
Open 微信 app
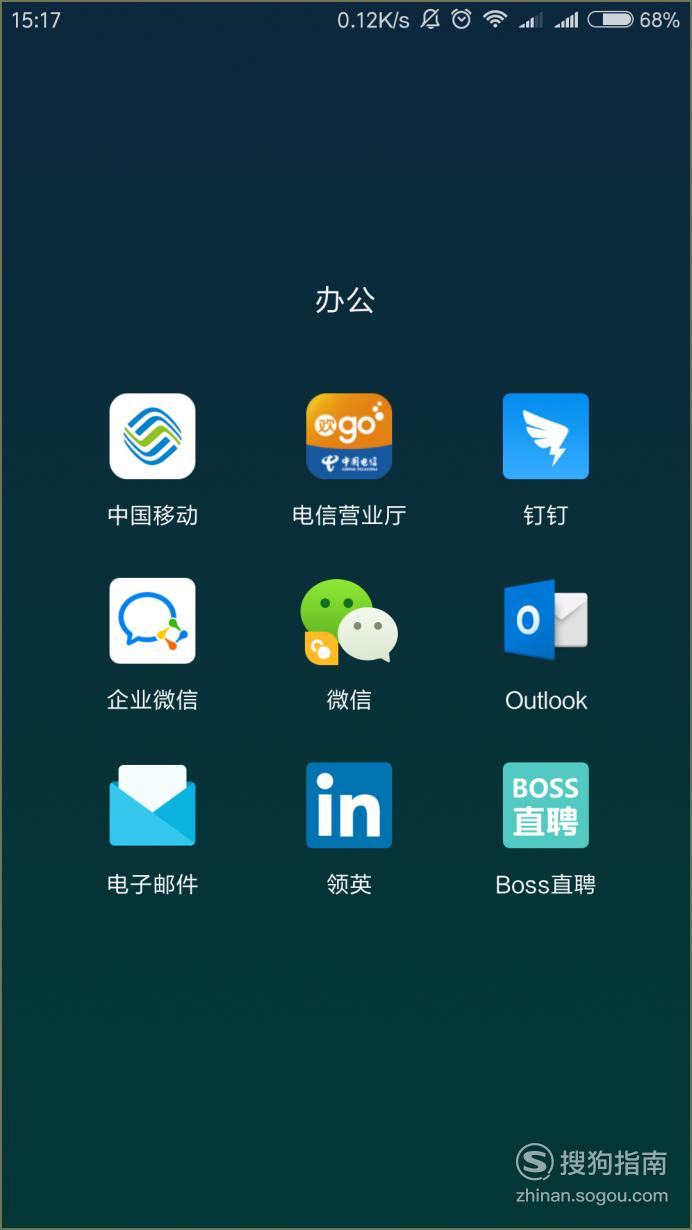click(x=349, y=621)
